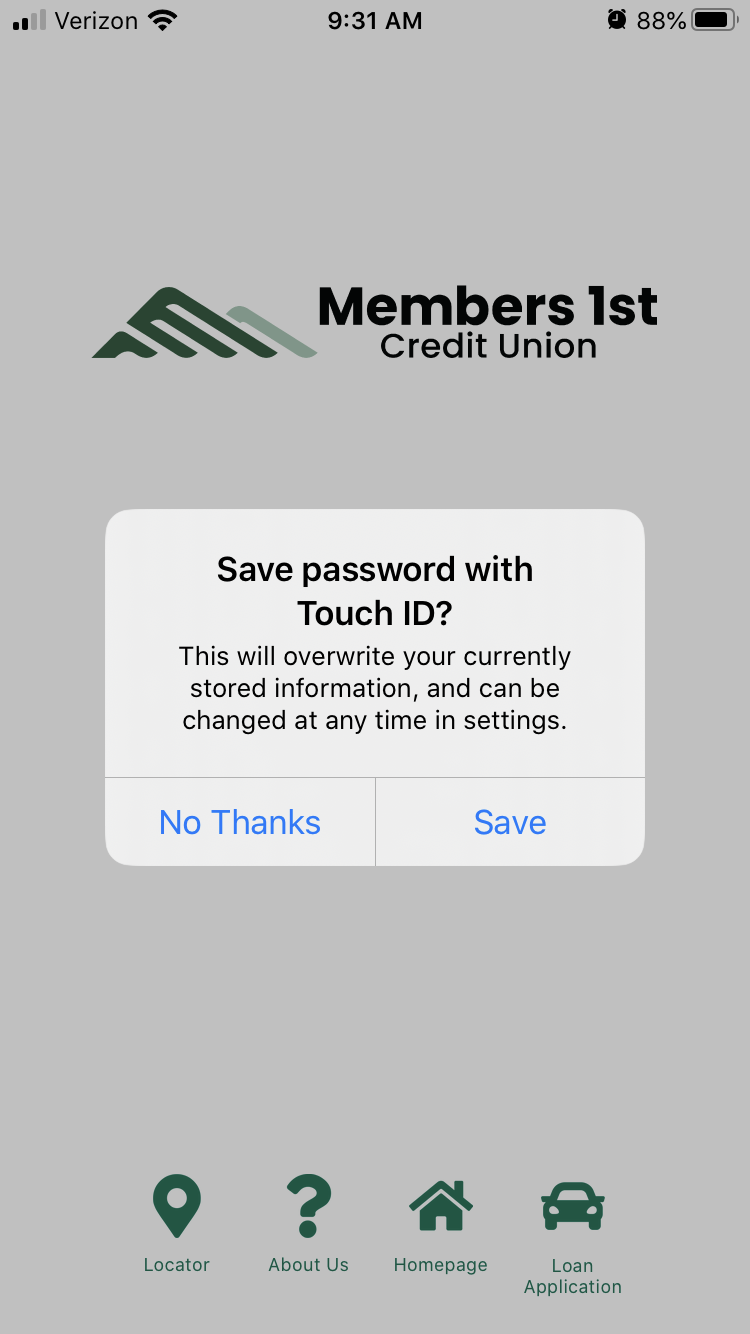The height and width of the screenshot is (1334, 750).
Task: Click the 9:31 AM clock display
Action: click(x=375, y=20)
